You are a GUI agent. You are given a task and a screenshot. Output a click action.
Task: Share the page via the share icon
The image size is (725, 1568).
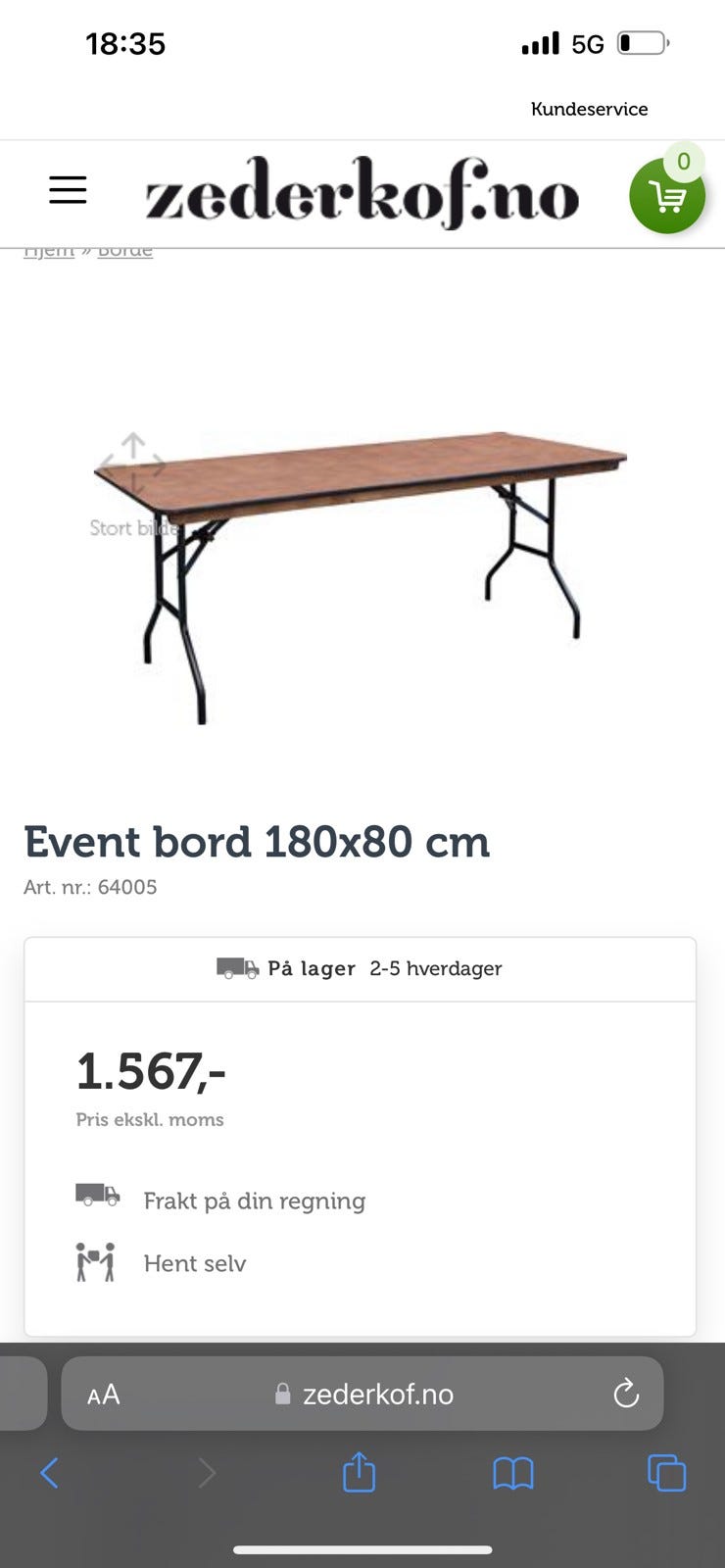click(360, 1472)
